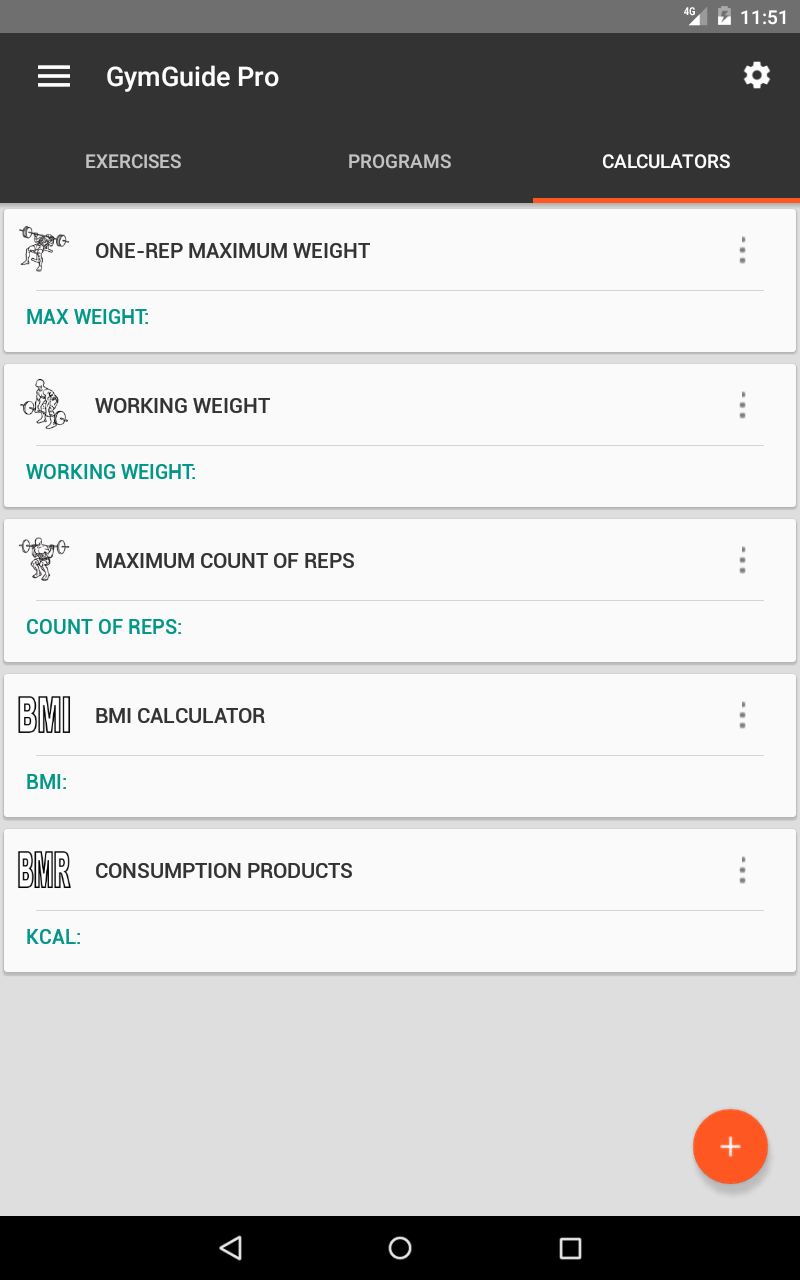Open the hamburger navigation drawer
The width and height of the screenshot is (800, 1280).
click(x=54, y=77)
